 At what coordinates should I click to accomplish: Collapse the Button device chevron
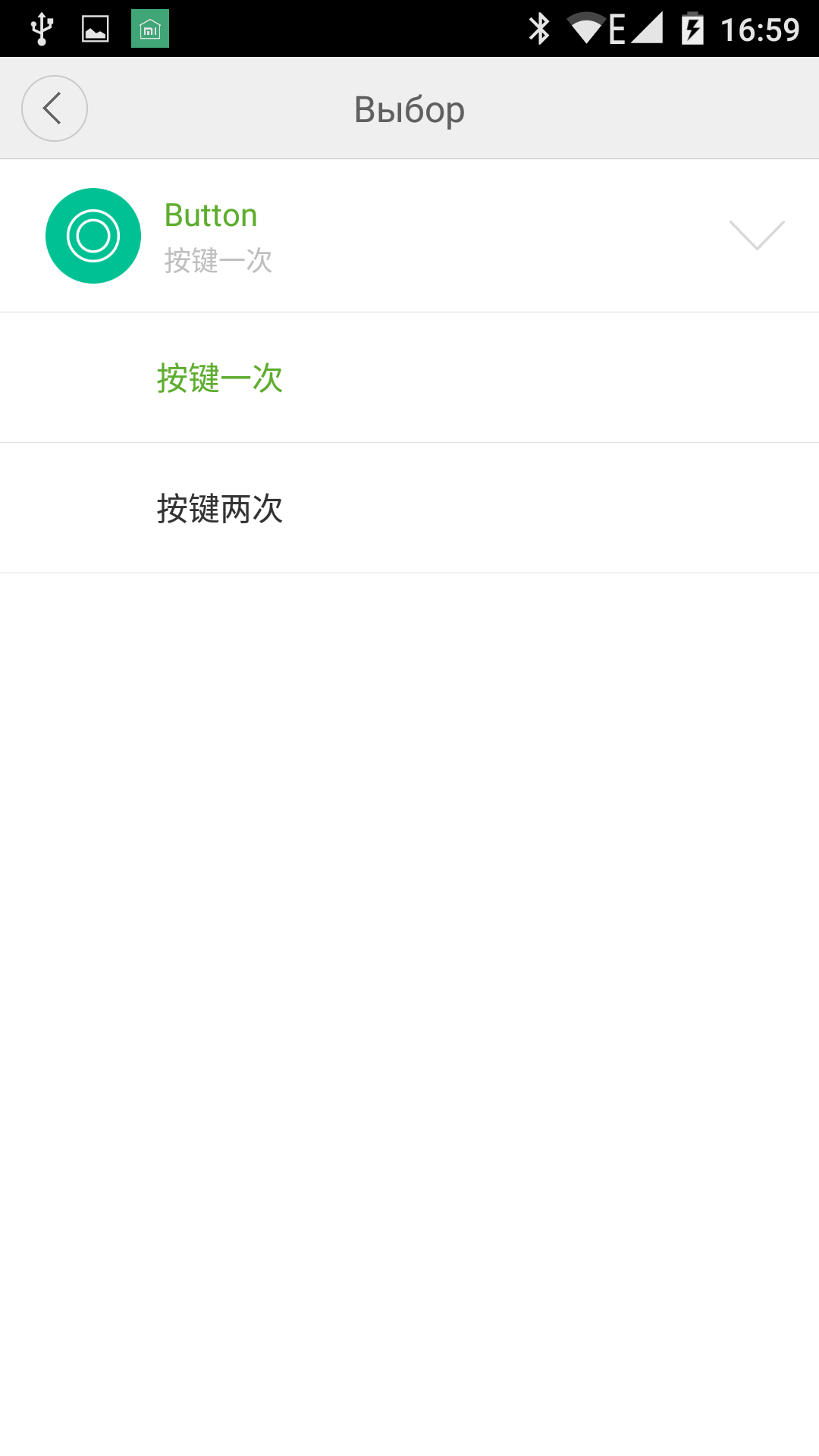pos(756,235)
